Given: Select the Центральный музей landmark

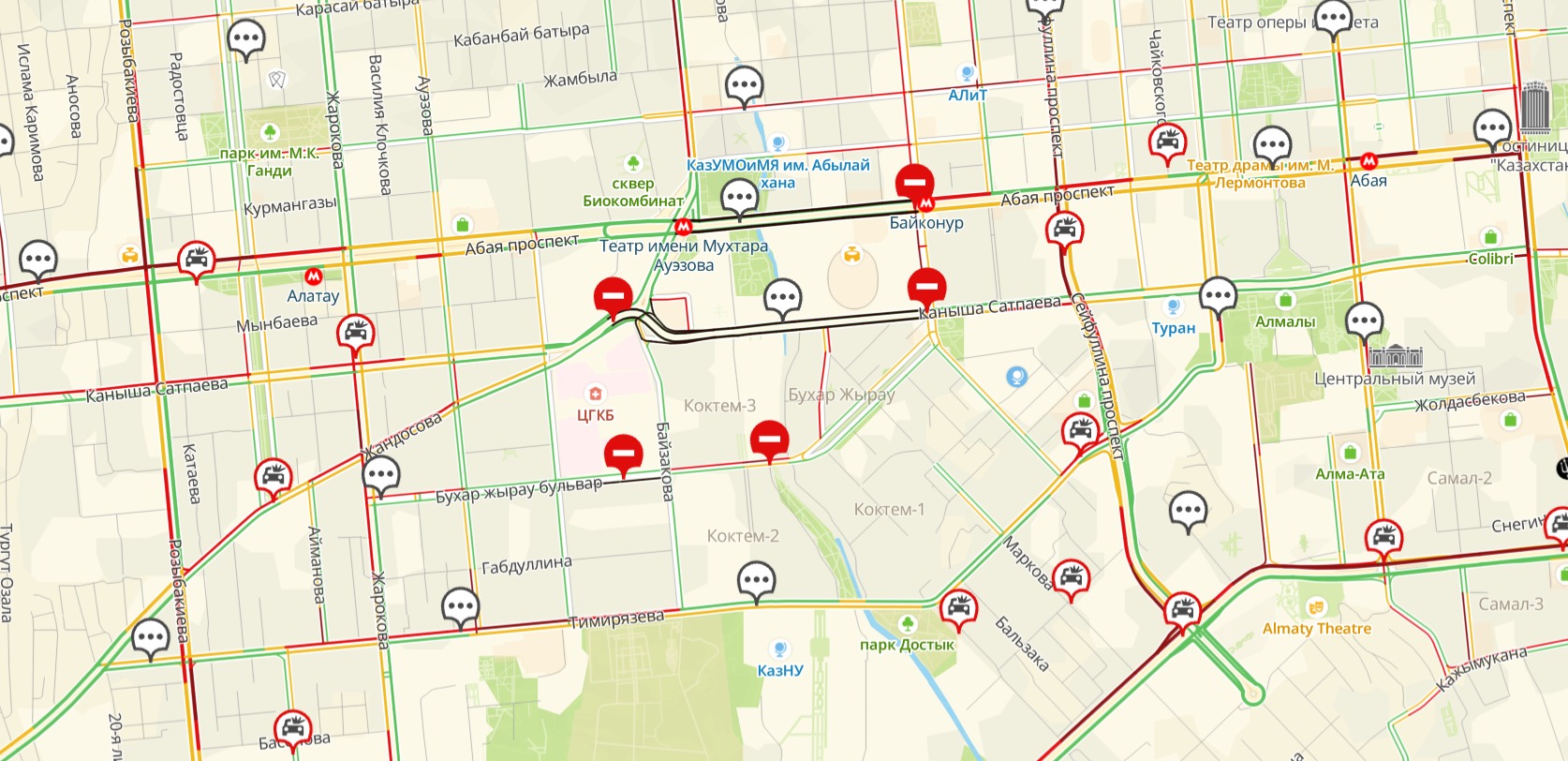Looking at the screenshot, I should tap(1395, 356).
